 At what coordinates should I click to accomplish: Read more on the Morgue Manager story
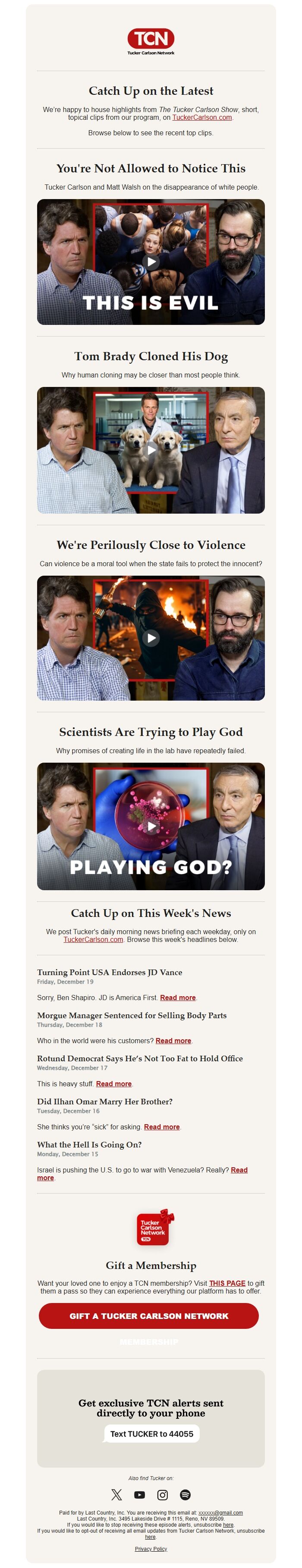pyautogui.click(x=173, y=1040)
